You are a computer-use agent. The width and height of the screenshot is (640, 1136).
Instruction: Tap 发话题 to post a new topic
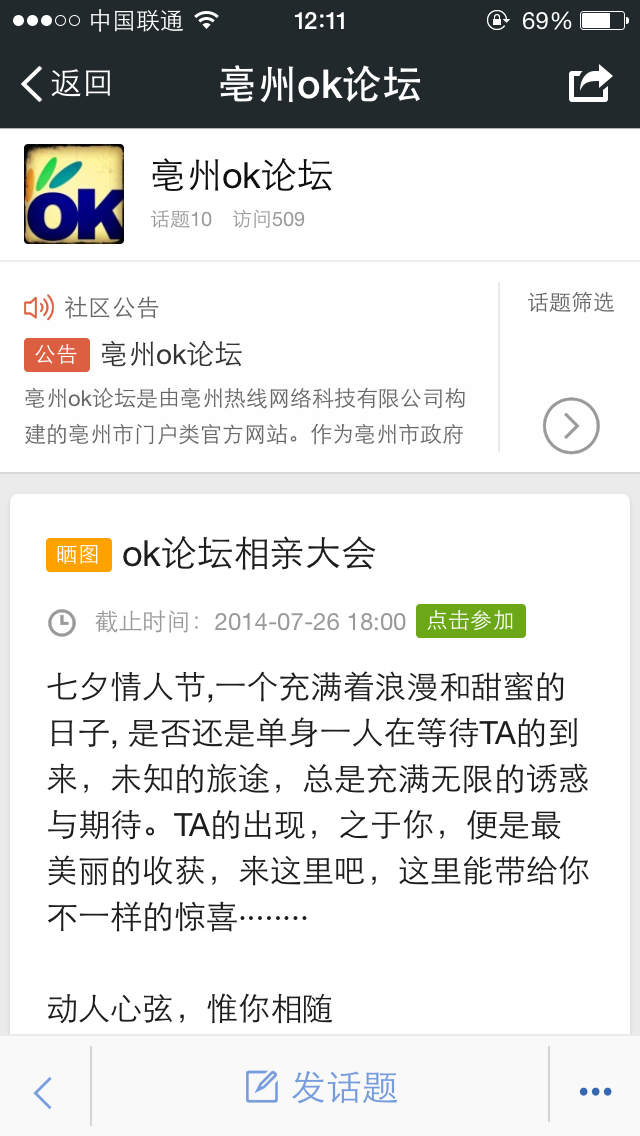click(322, 1087)
